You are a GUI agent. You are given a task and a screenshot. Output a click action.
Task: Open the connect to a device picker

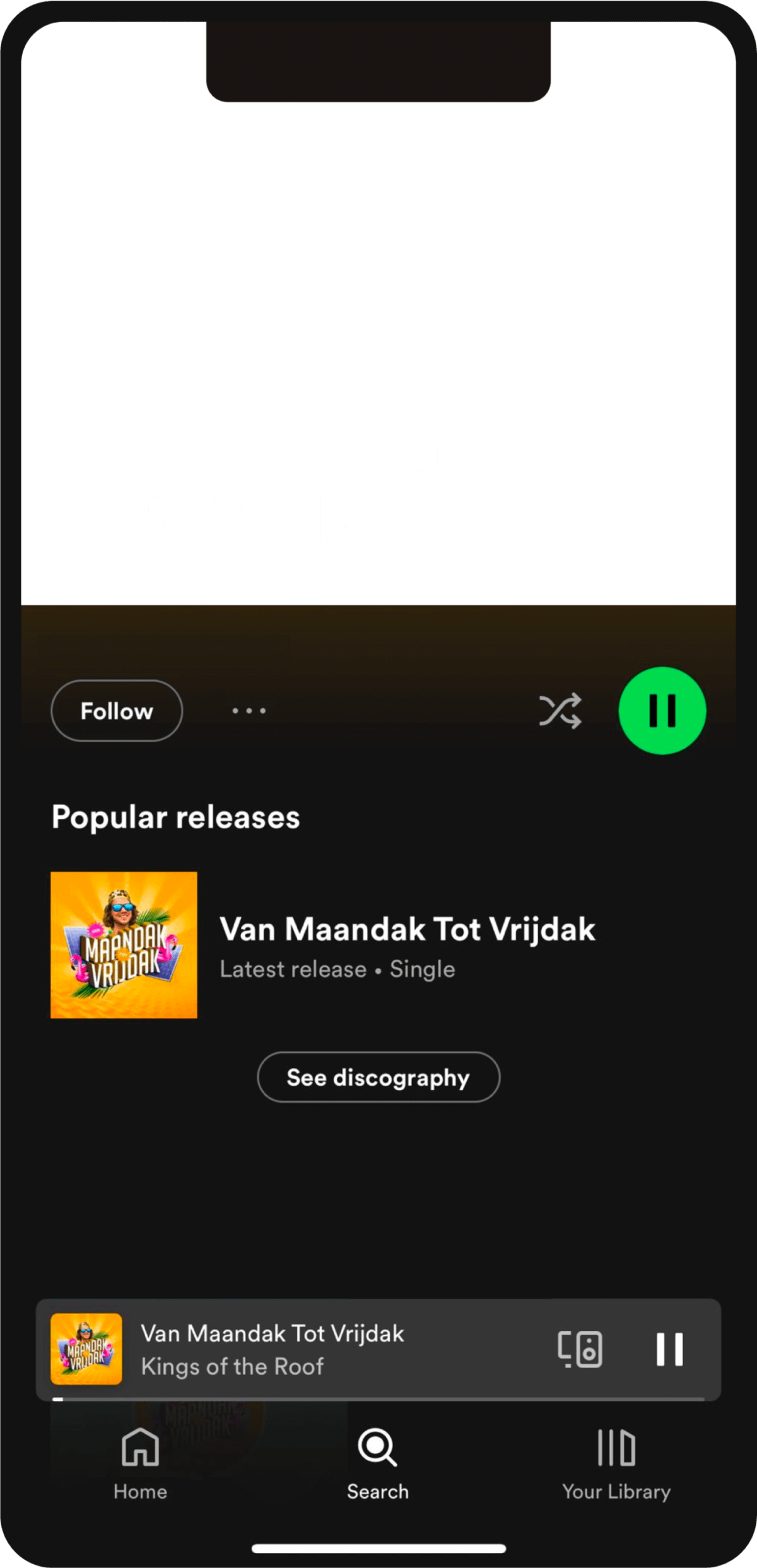click(x=580, y=1349)
